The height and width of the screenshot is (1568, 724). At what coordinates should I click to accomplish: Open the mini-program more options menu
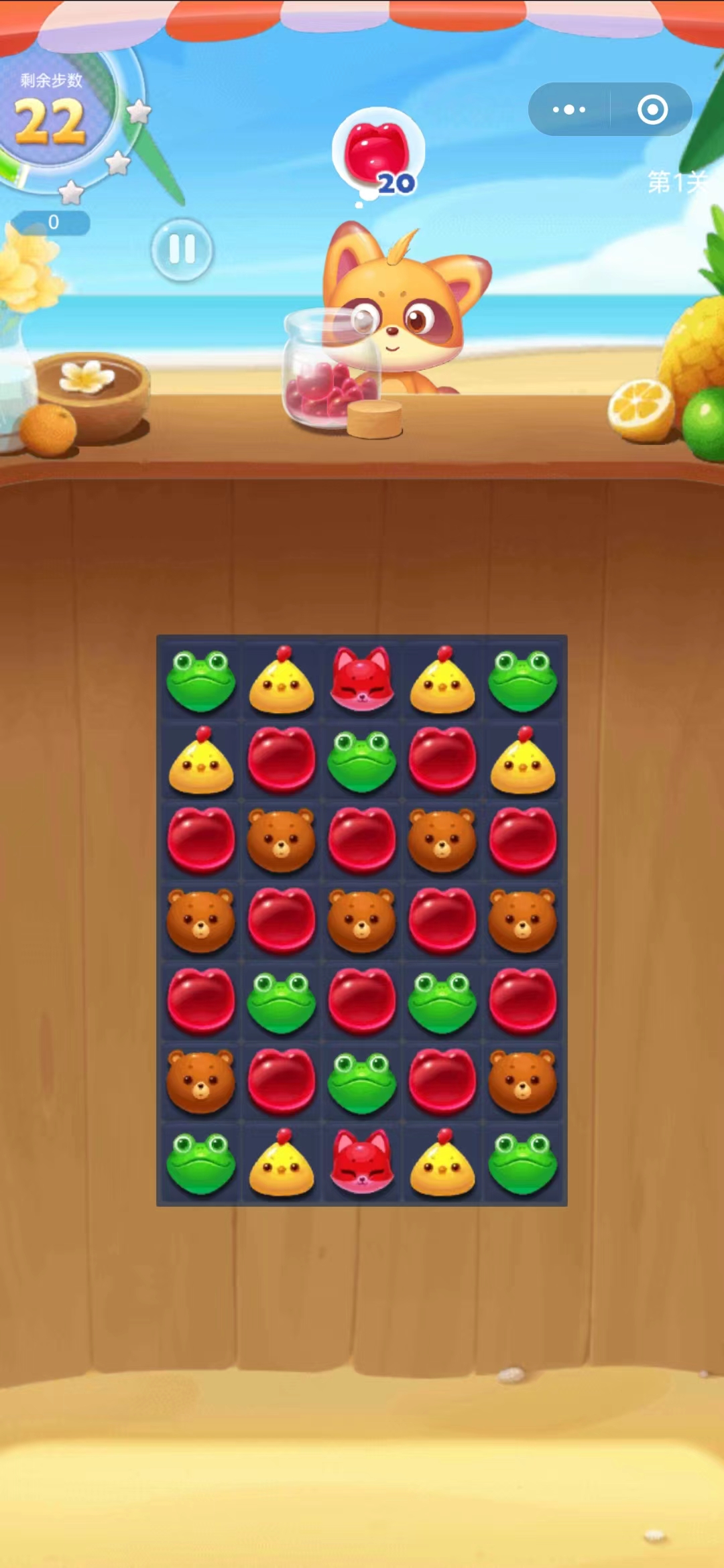(x=569, y=109)
